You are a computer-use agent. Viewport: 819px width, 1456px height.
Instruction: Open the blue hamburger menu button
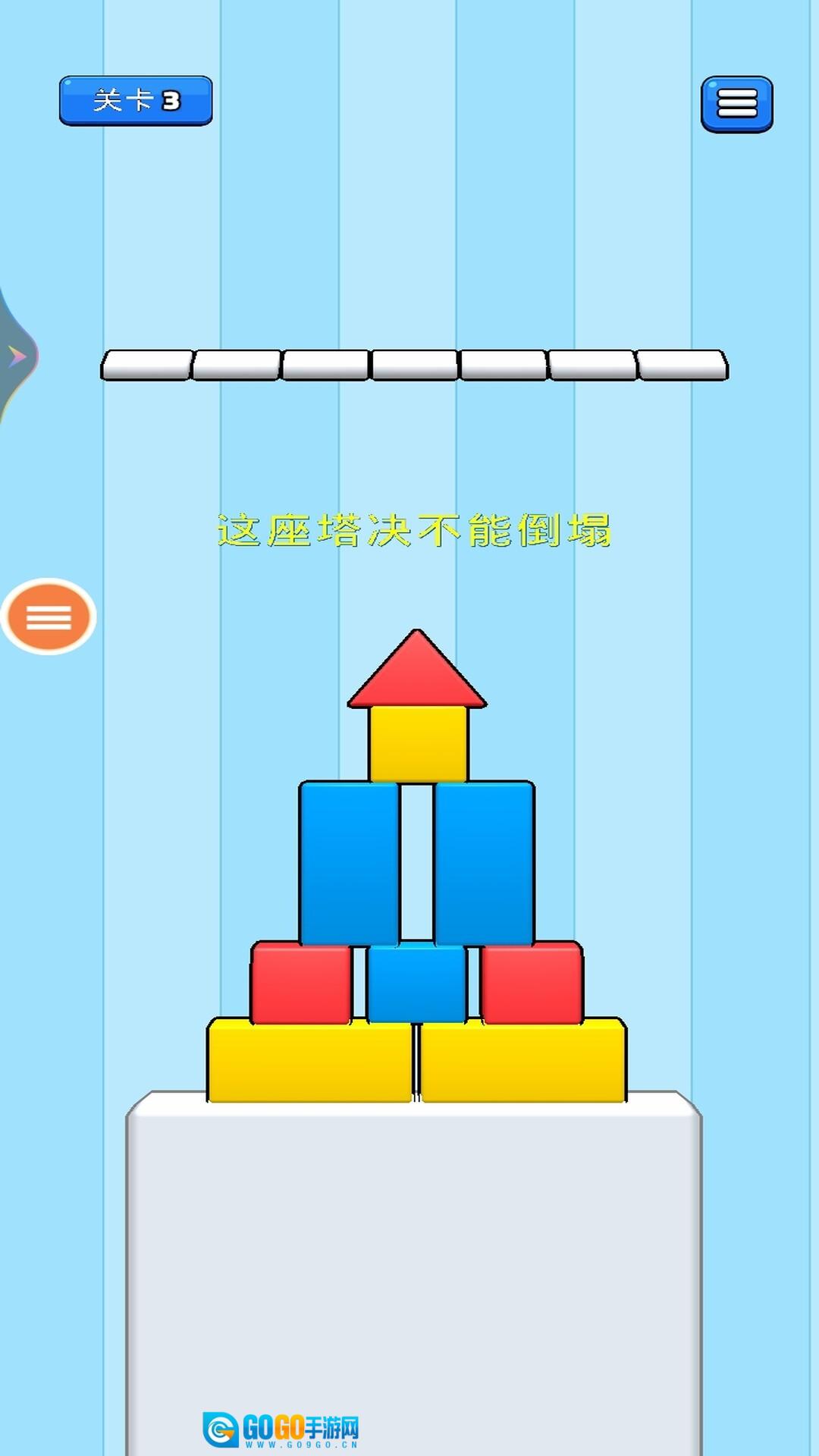[x=736, y=104]
